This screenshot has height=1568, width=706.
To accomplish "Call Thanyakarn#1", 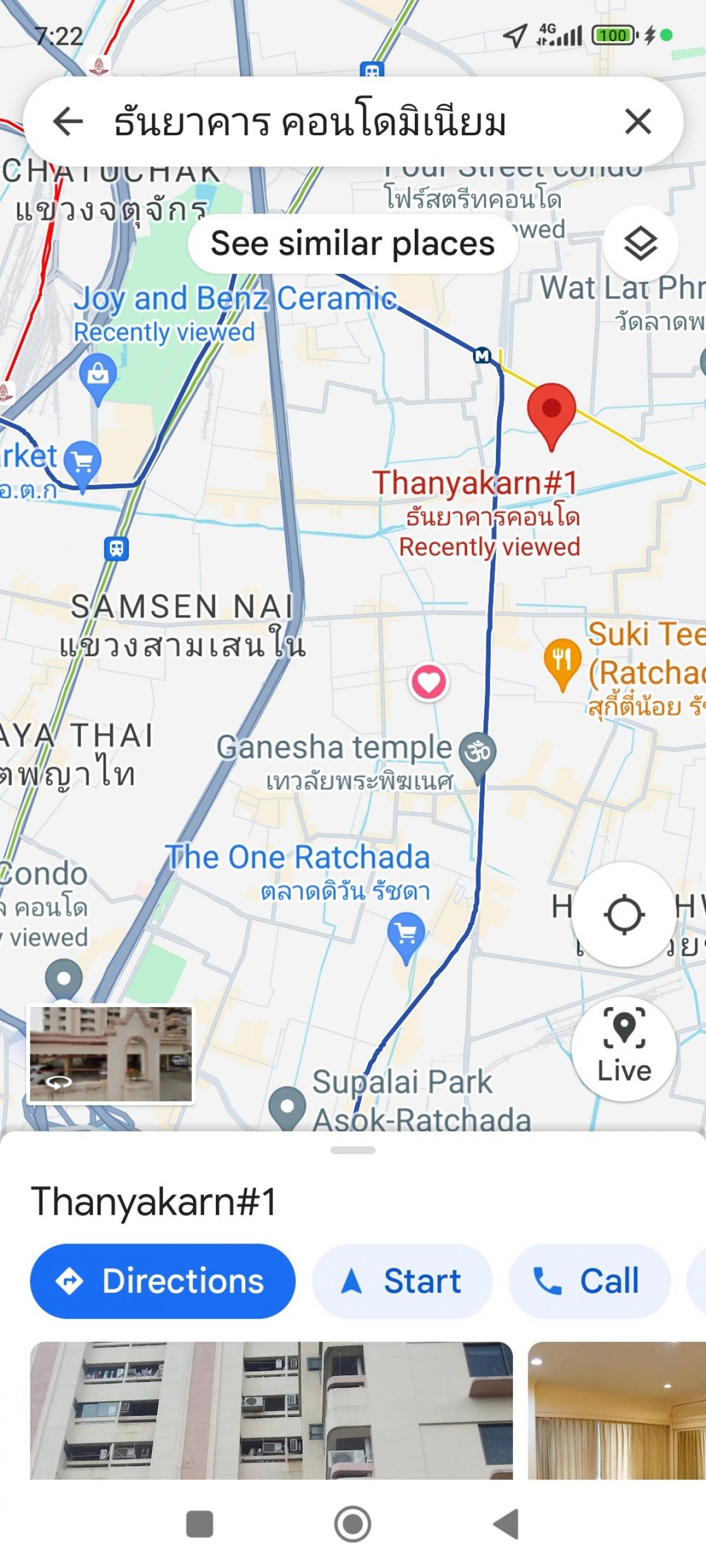I will coord(590,1281).
